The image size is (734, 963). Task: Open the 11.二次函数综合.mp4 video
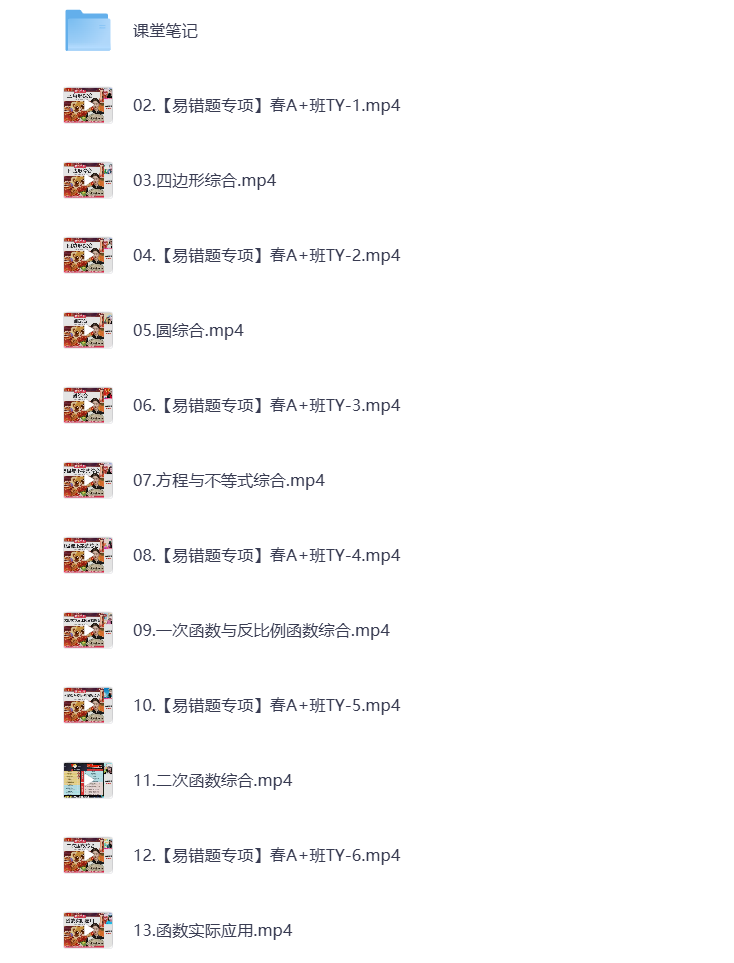coord(212,780)
